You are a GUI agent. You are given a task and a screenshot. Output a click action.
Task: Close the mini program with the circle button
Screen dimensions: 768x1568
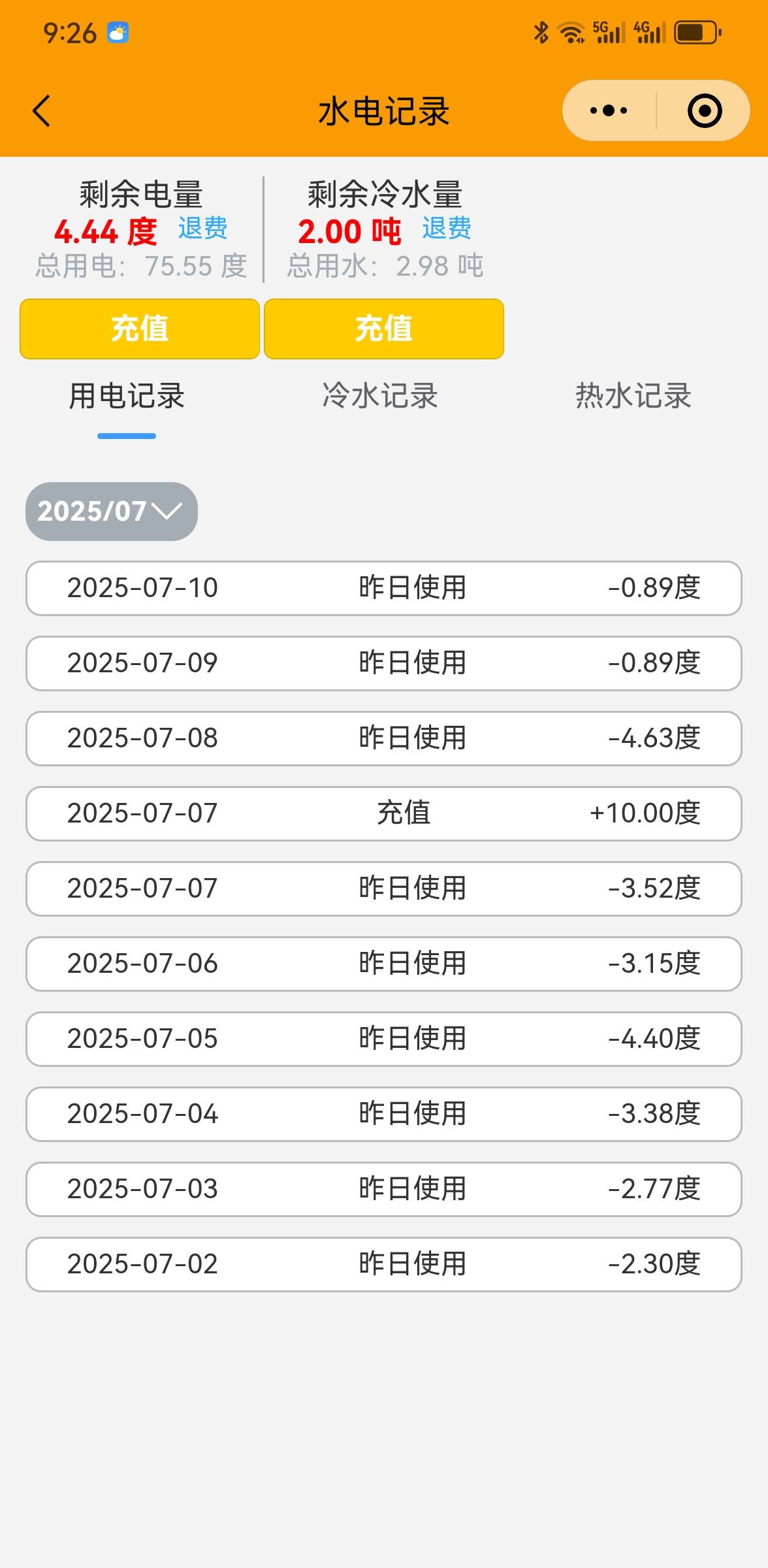click(x=705, y=111)
